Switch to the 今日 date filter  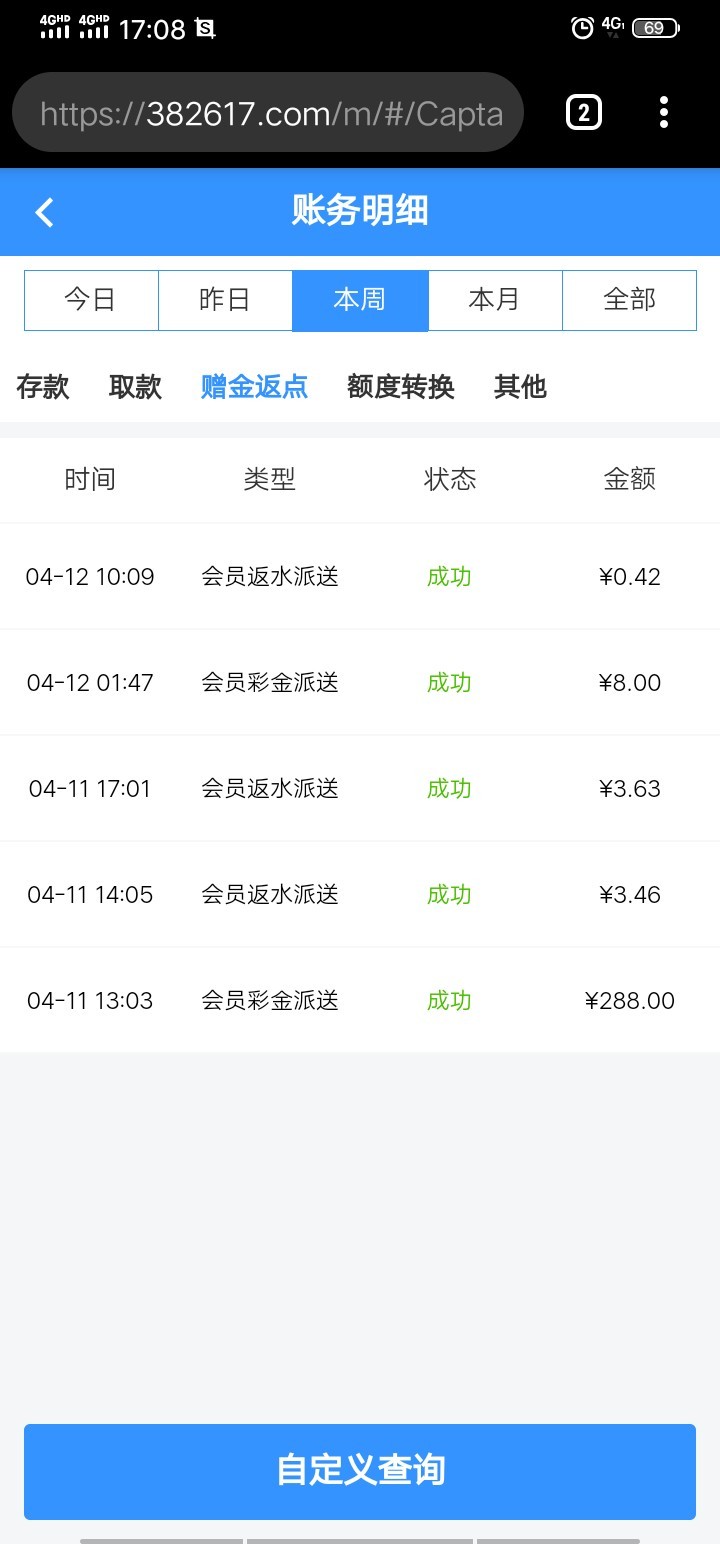coord(91,300)
